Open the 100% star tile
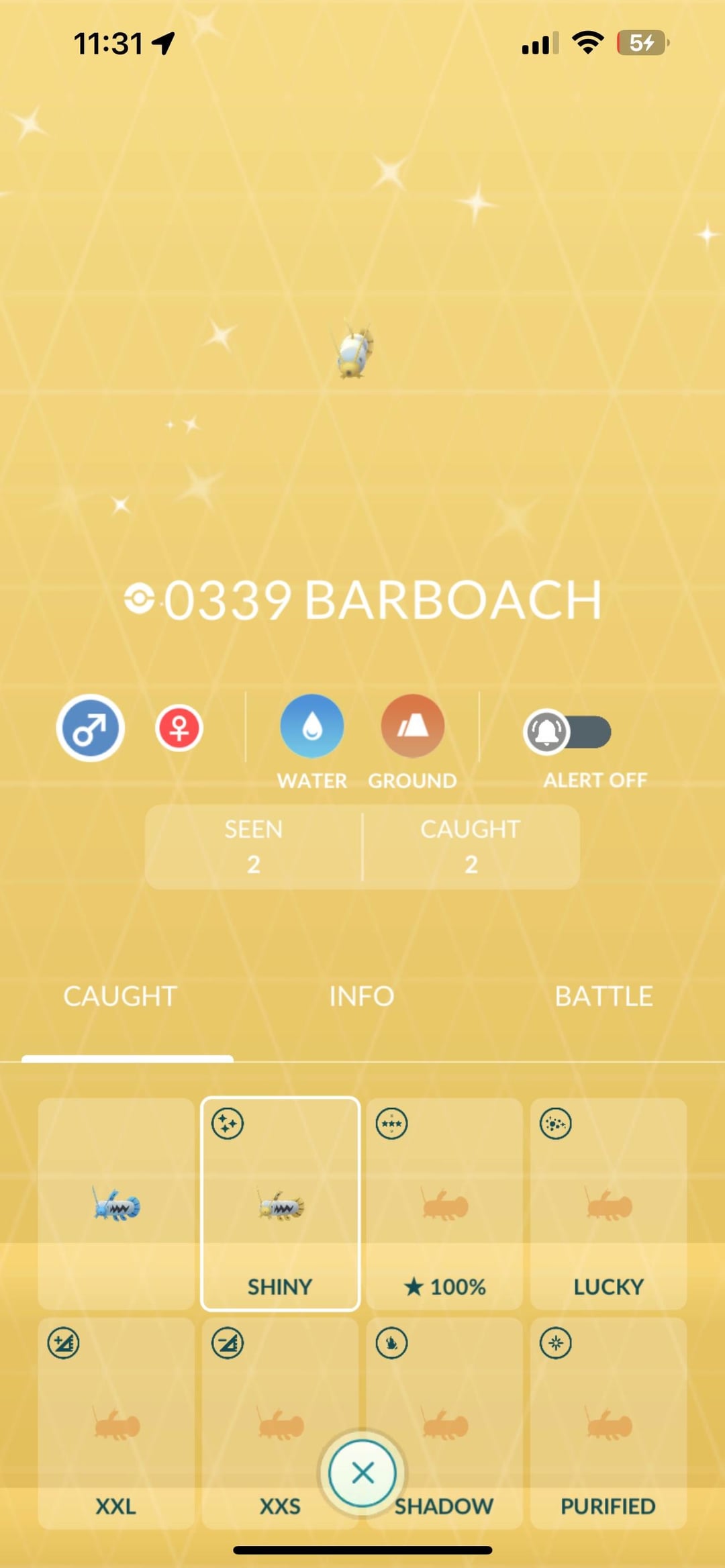Screen dimensions: 725x1568 point(444,1203)
